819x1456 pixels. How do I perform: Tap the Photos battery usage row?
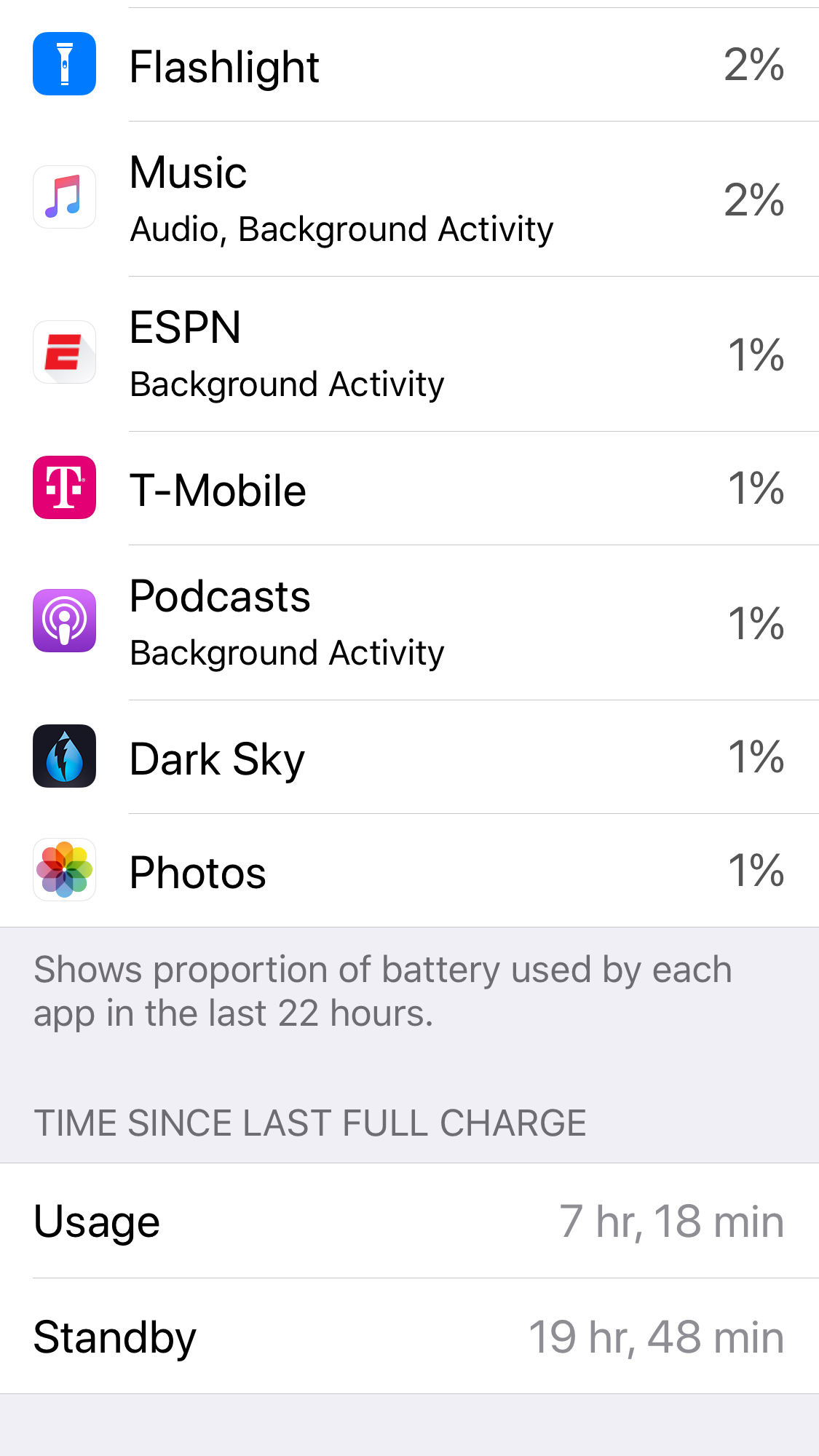coord(409,871)
